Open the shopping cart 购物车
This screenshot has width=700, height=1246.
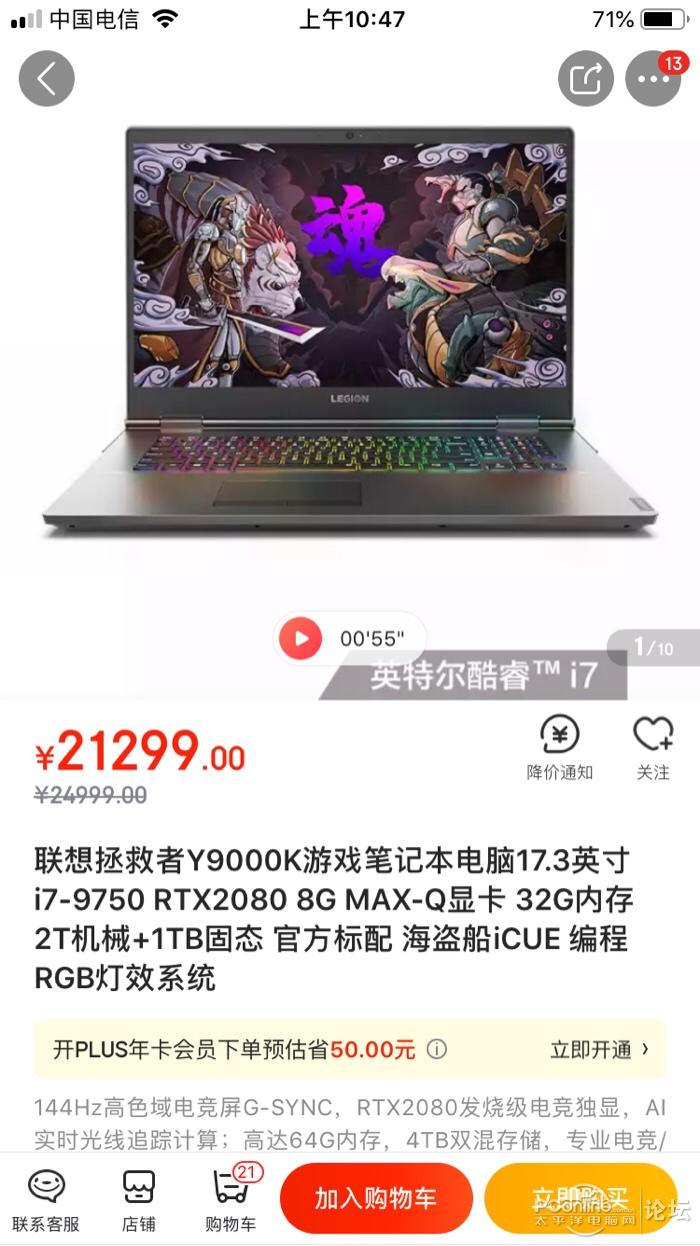231,1200
